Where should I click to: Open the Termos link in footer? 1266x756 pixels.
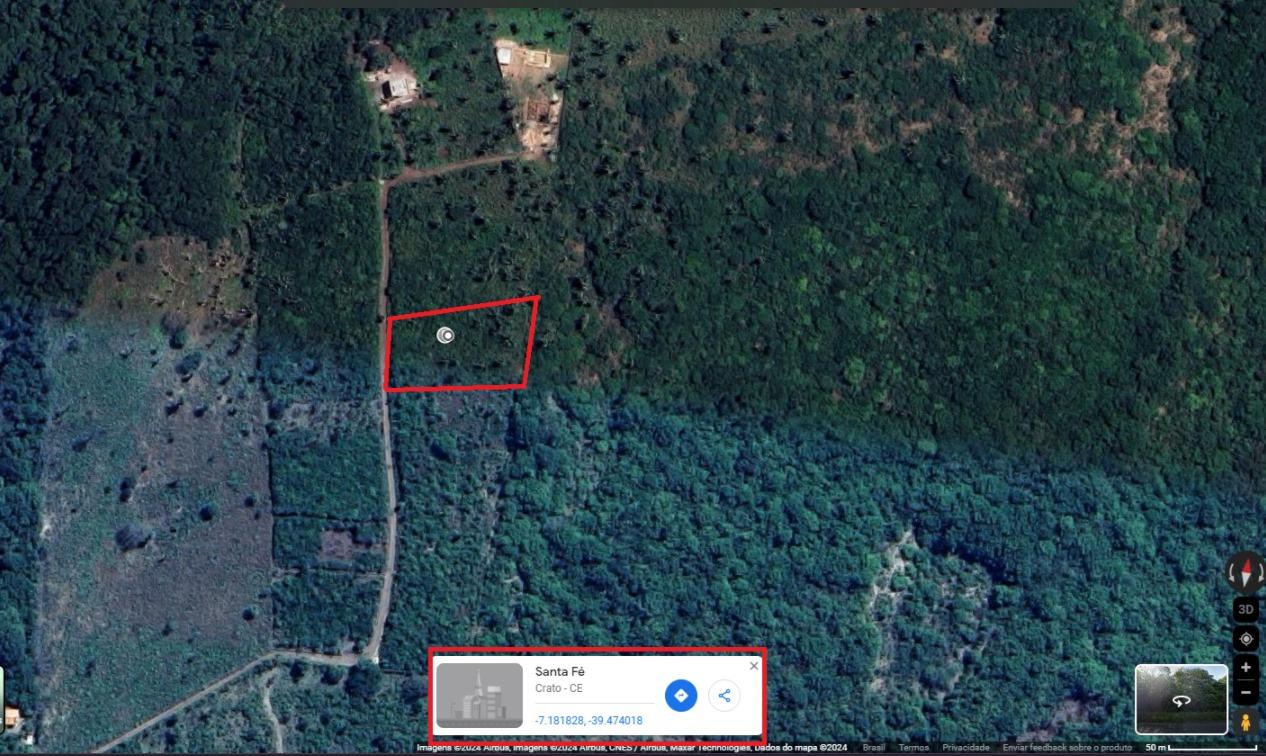tap(913, 748)
